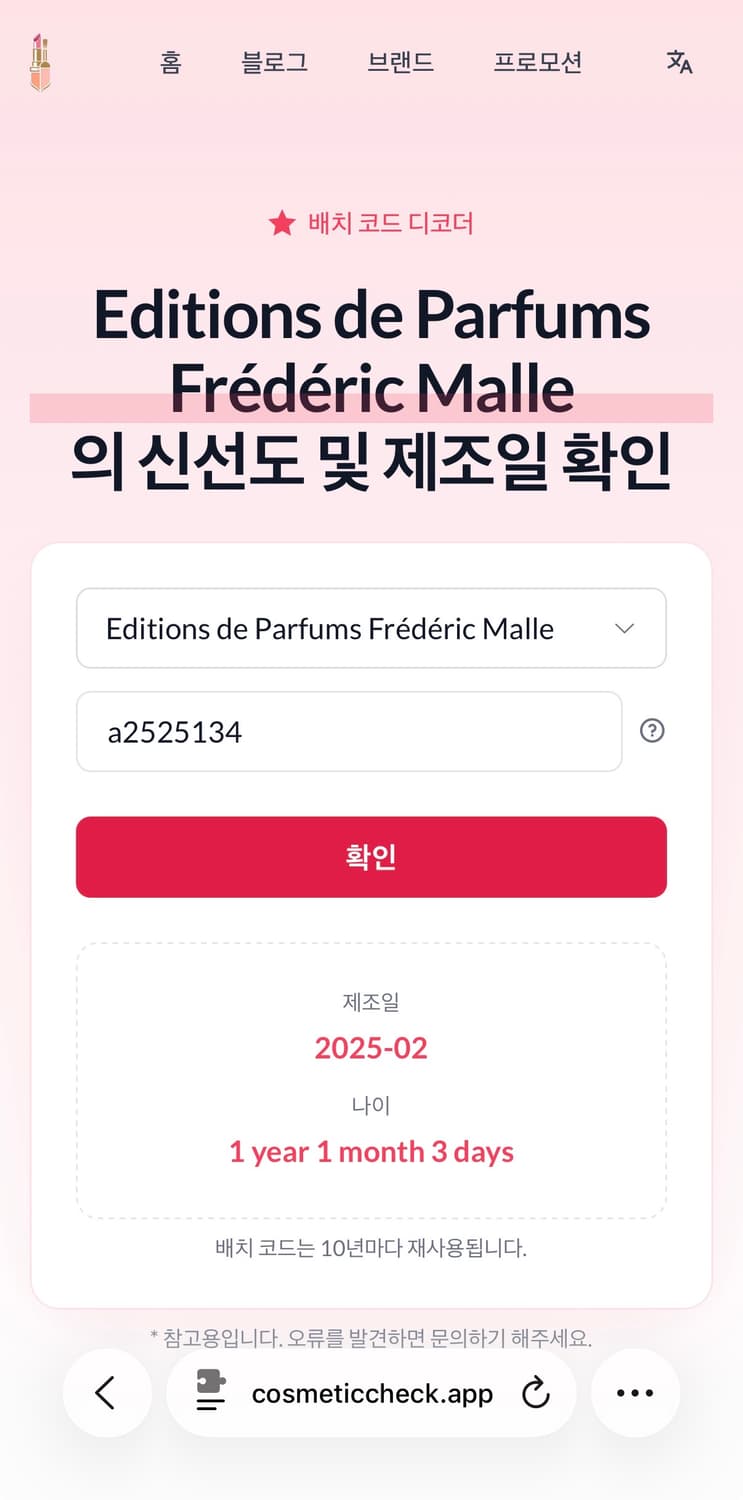Click the batch code help icon
The height and width of the screenshot is (1500, 743).
652,731
